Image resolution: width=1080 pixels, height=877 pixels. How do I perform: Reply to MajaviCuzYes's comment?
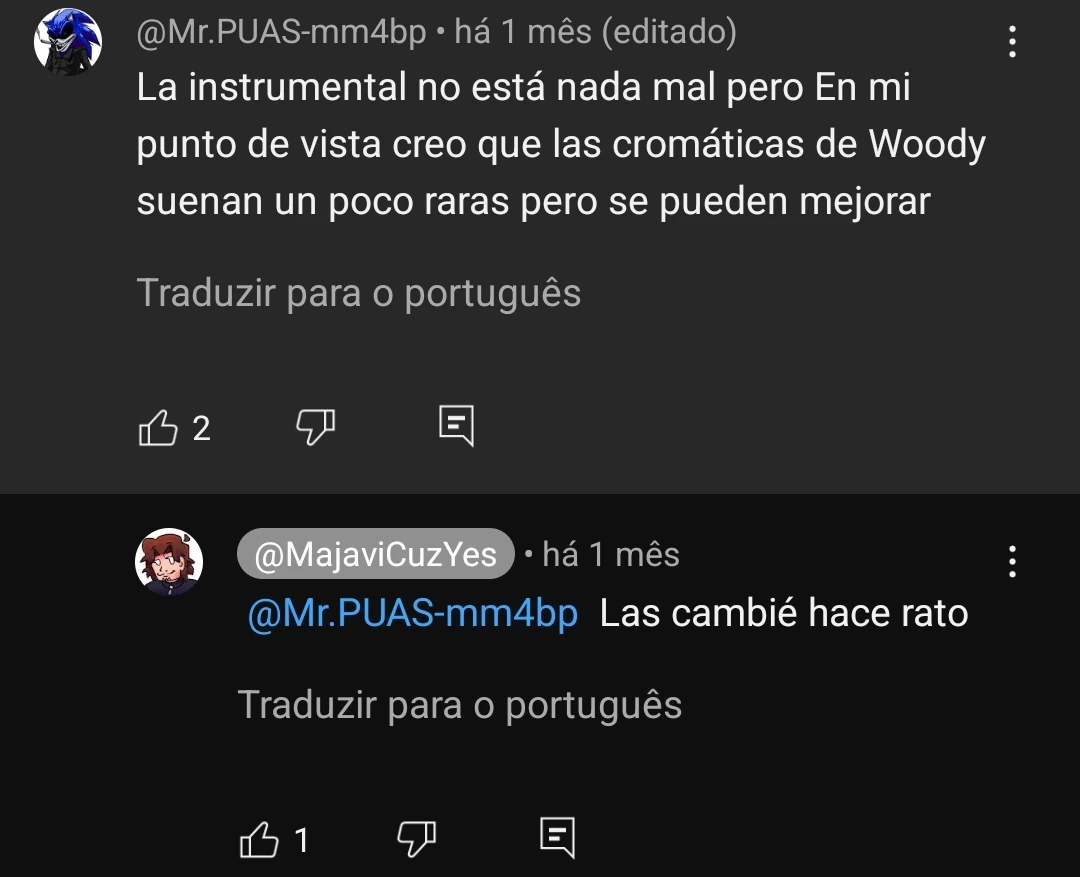(x=557, y=837)
